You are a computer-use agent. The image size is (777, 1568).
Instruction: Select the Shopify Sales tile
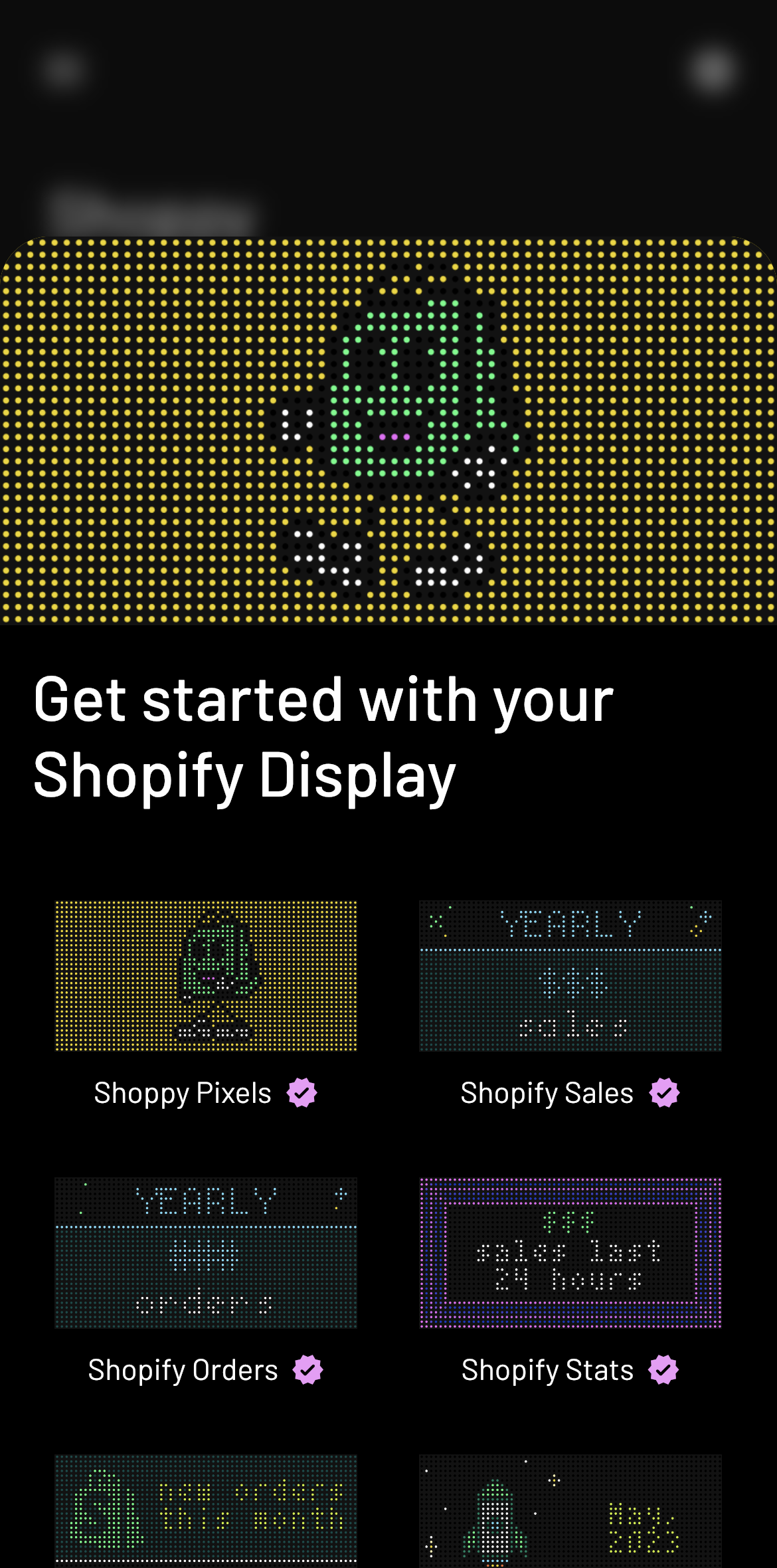click(570, 975)
